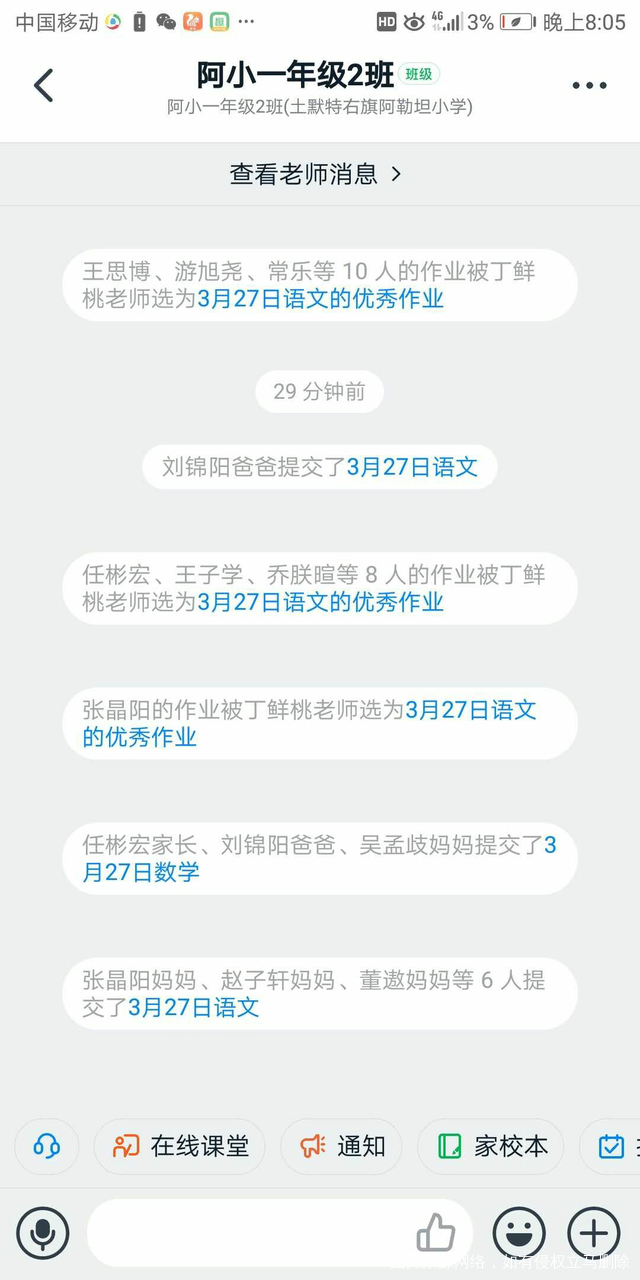640x1280 pixels.
Task: Open 优秀作业 link for 任彬宏's group
Action: [x=320, y=602]
